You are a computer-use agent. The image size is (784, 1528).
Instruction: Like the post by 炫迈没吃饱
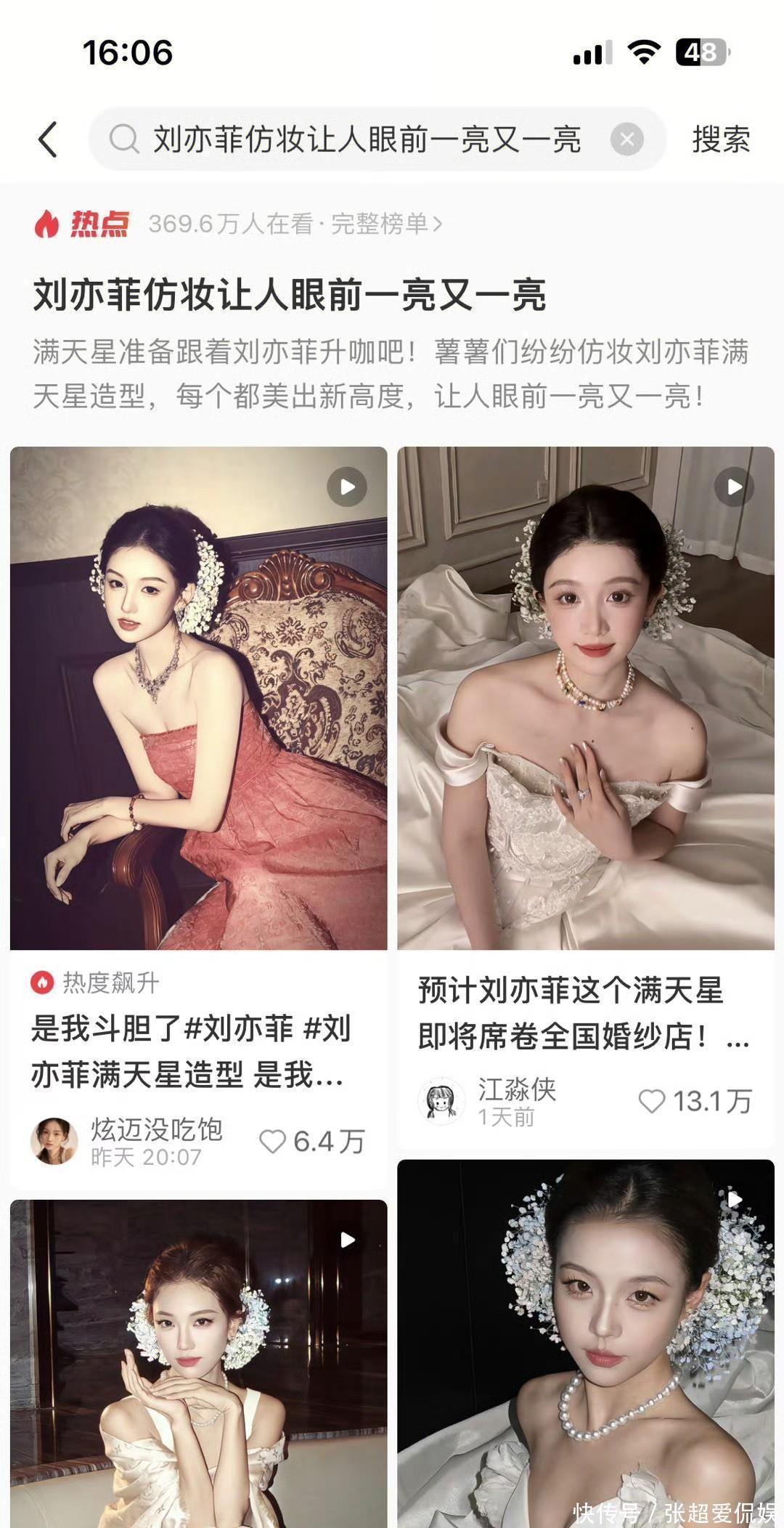click(x=273, y=1141)
